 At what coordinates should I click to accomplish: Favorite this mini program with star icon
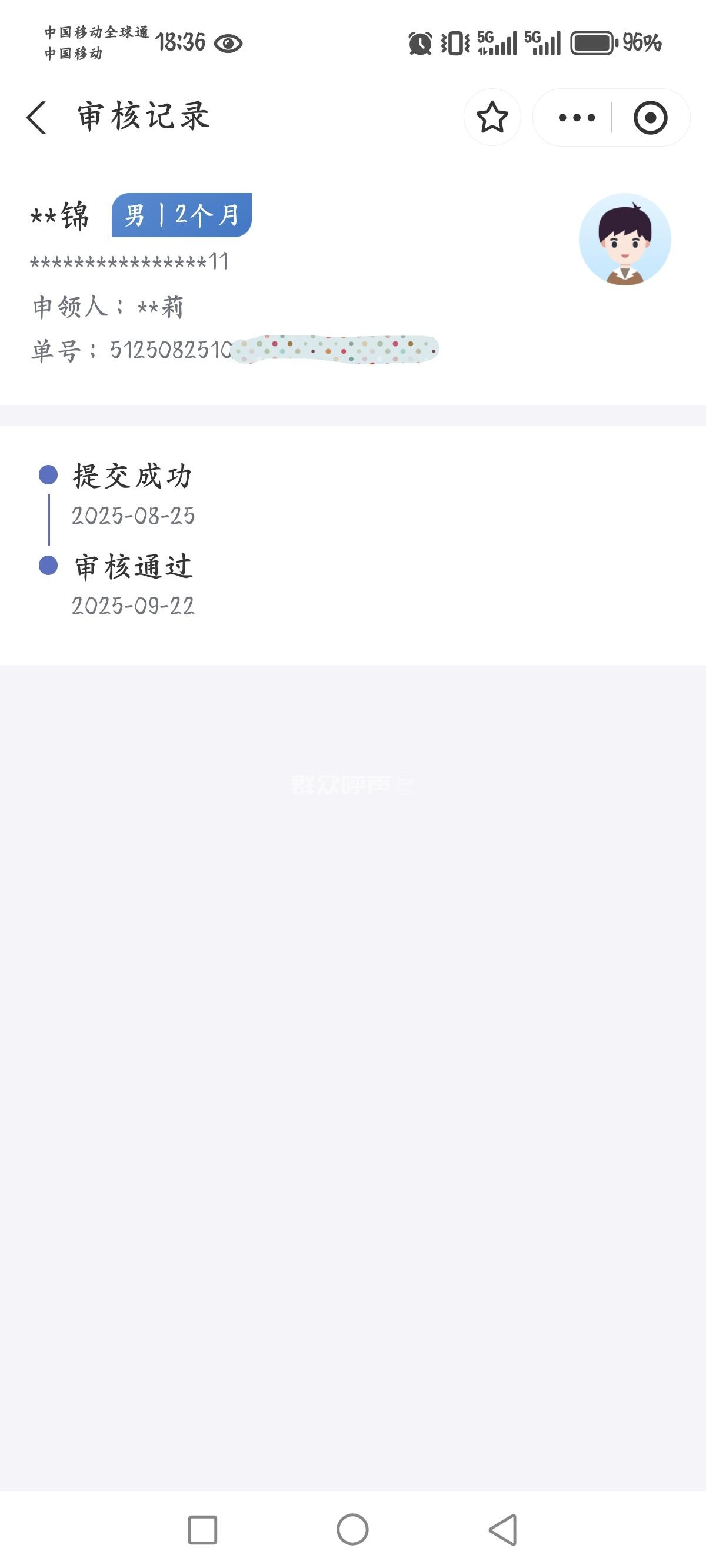point(492,118)
